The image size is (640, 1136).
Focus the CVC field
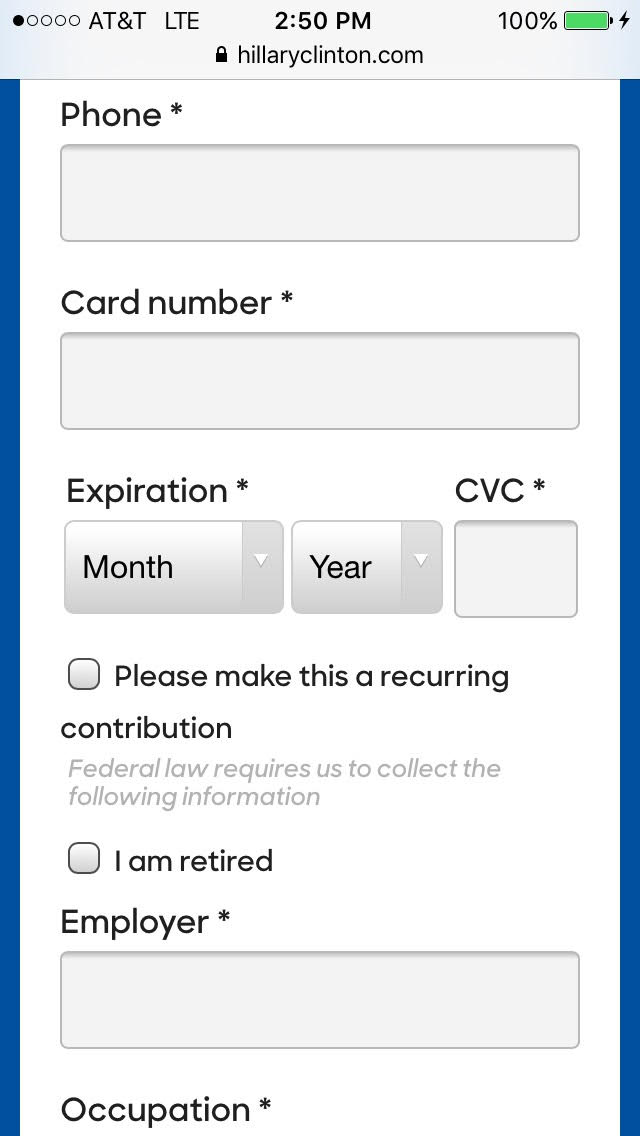[516, 569]
